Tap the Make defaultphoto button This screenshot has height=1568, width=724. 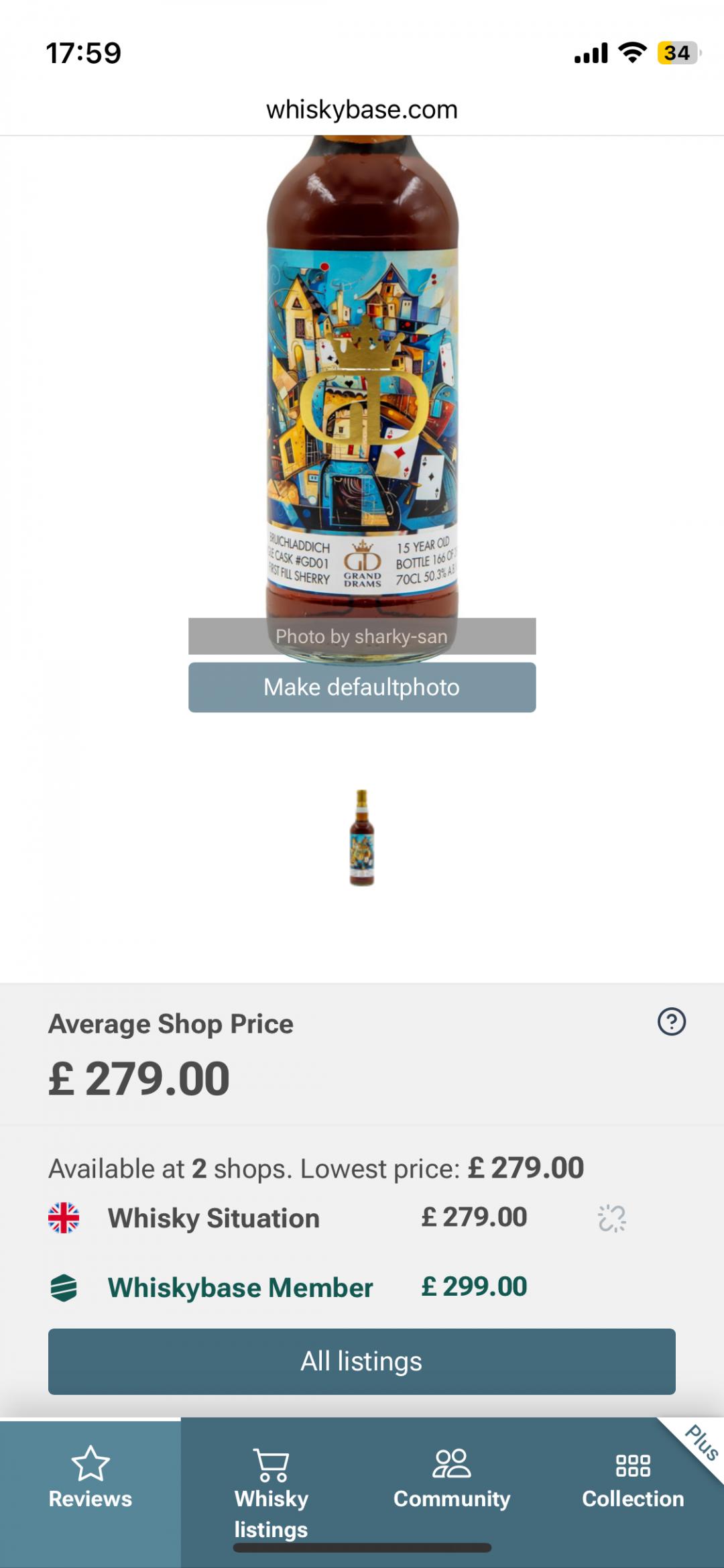[x=362, y=687]
